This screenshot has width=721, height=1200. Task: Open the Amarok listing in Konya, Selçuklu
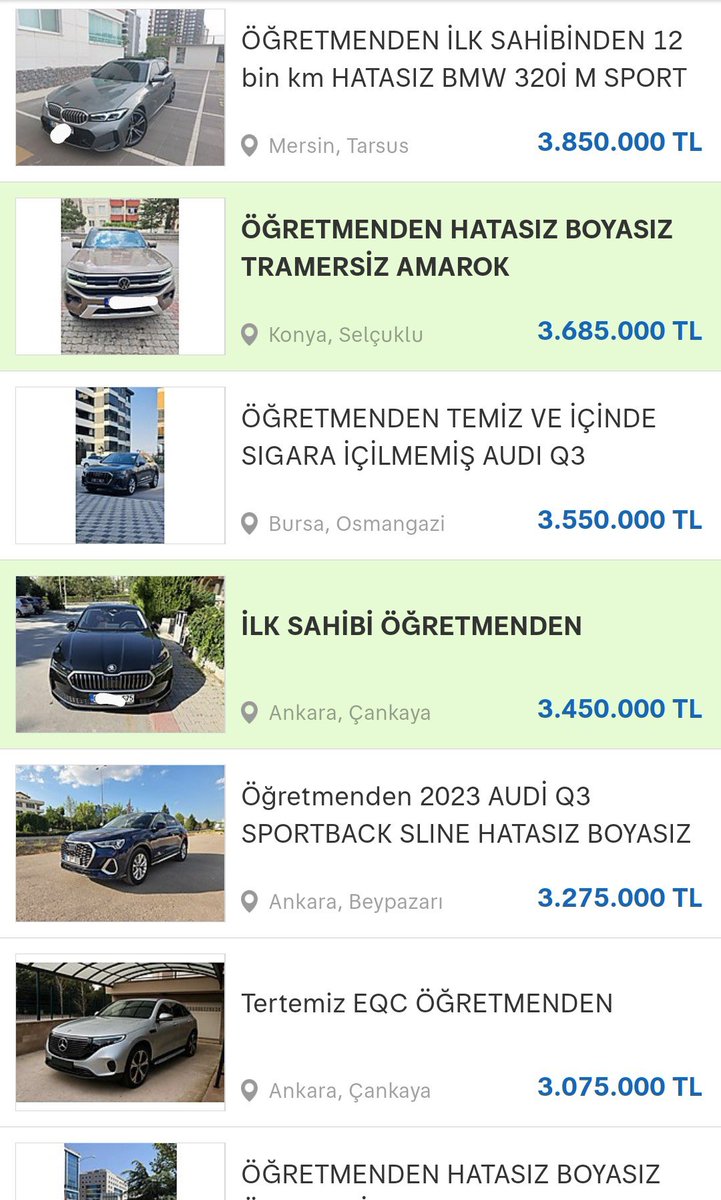point(456,248)
